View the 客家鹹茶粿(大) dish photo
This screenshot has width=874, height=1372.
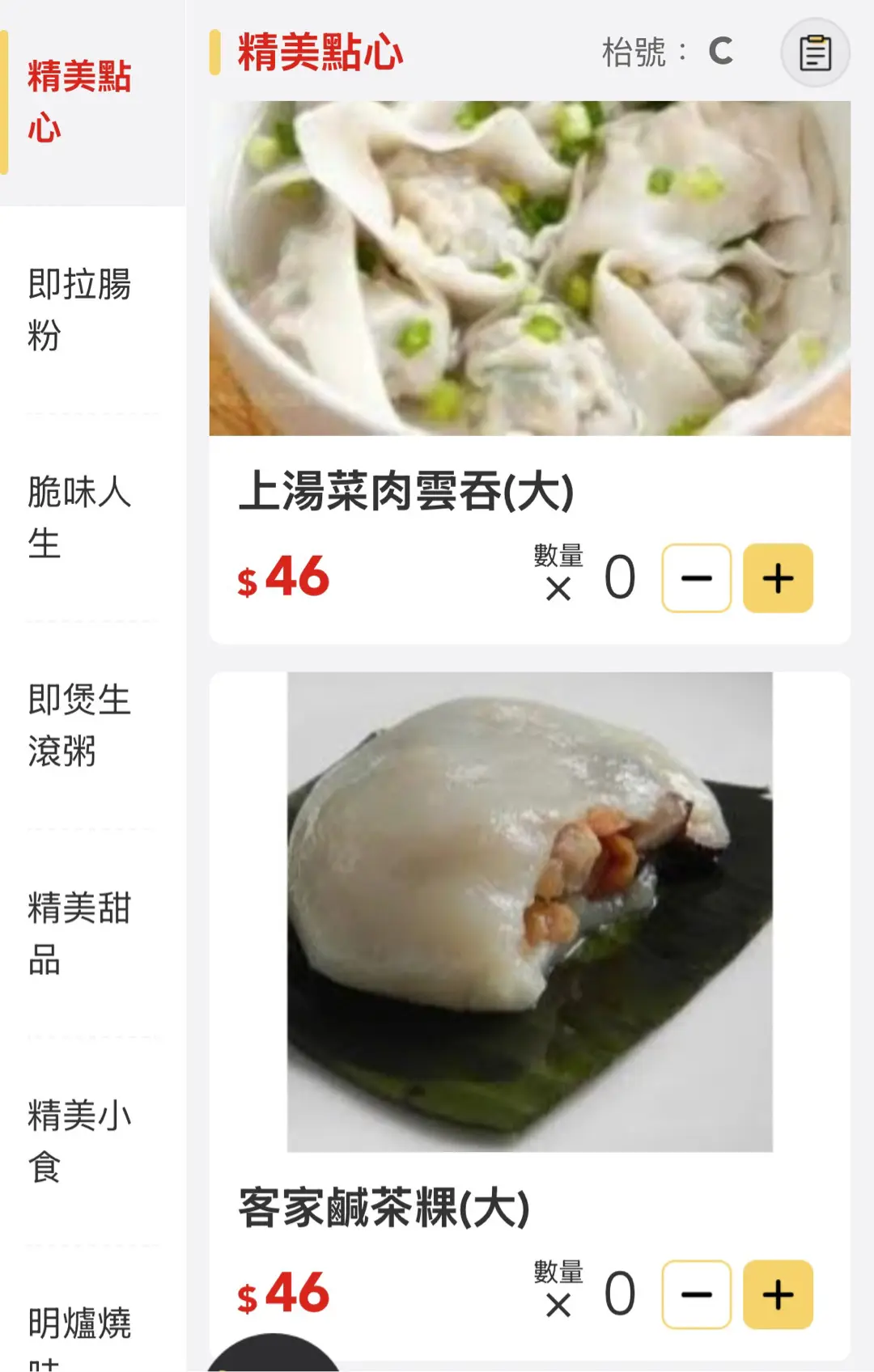pyautogui.click(x=529, y=912)
